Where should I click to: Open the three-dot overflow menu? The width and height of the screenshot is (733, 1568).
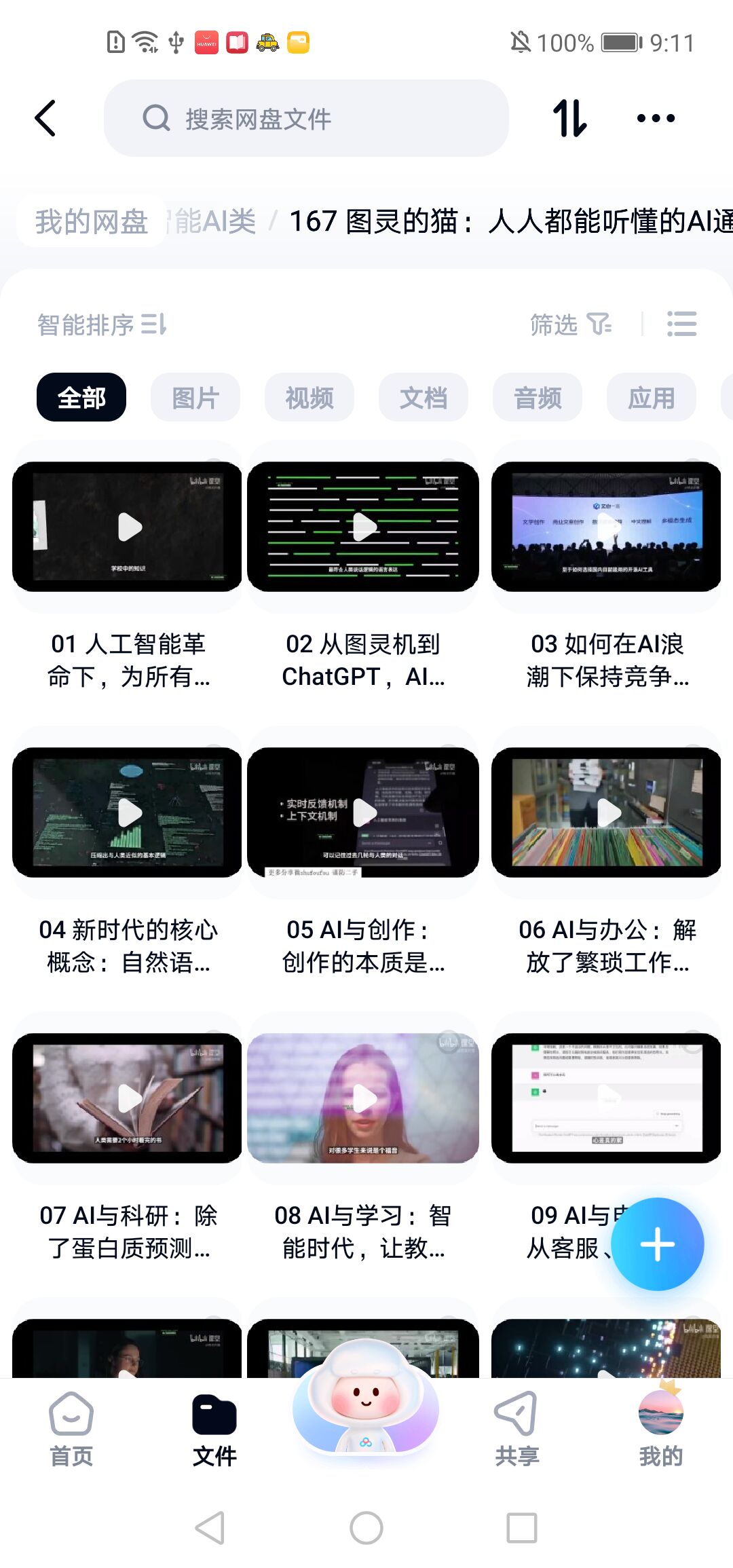coord(656,118)
